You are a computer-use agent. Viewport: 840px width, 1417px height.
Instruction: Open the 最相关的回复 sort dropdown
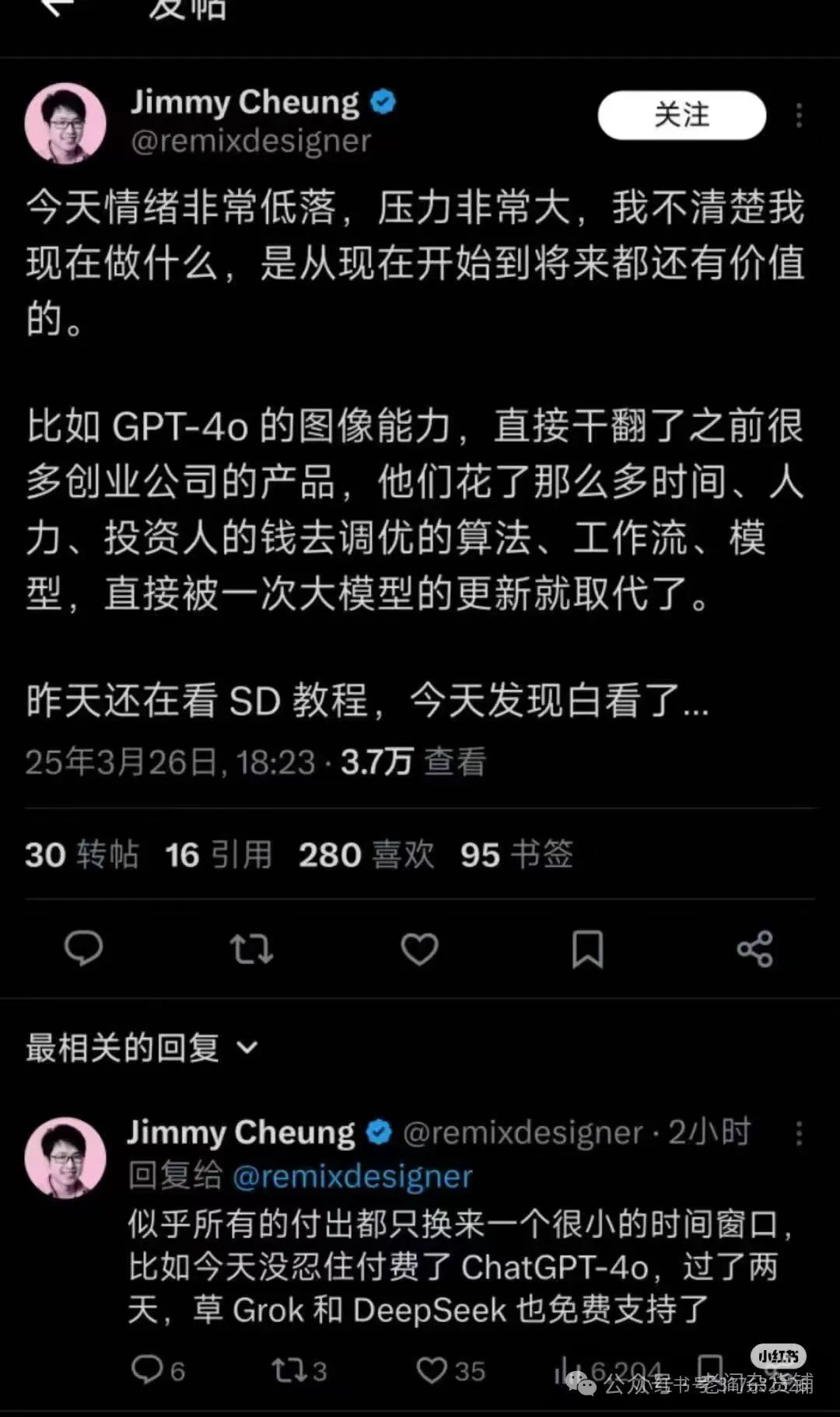click(142, 1048)
